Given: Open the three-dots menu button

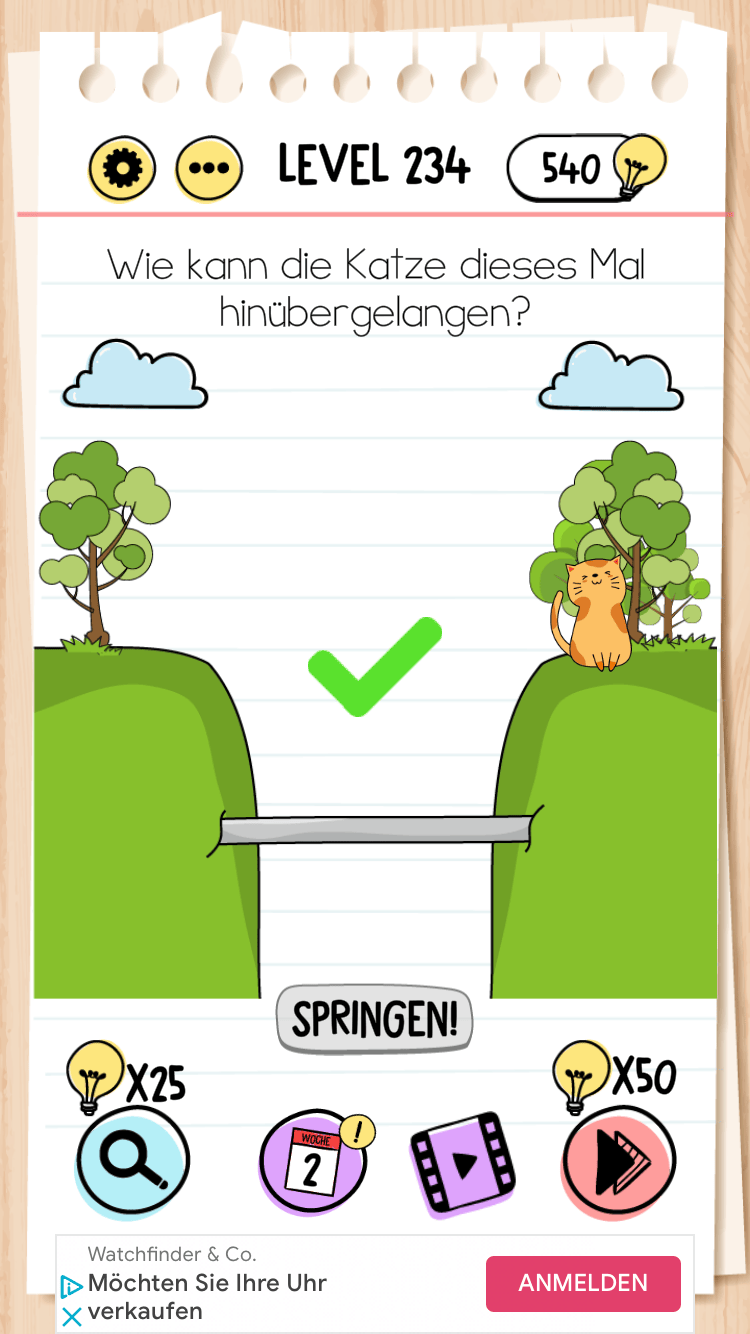Looking at the screenshot, I should [209, 168].
